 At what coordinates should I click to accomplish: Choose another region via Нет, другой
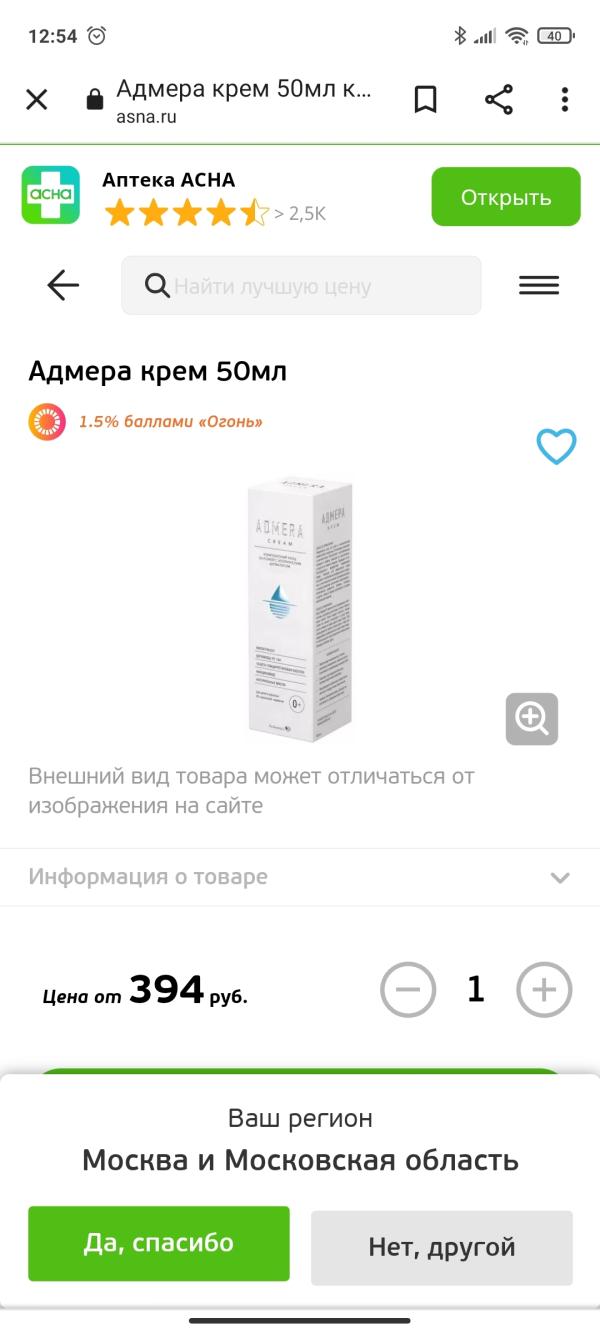(x=441, y=1247)
